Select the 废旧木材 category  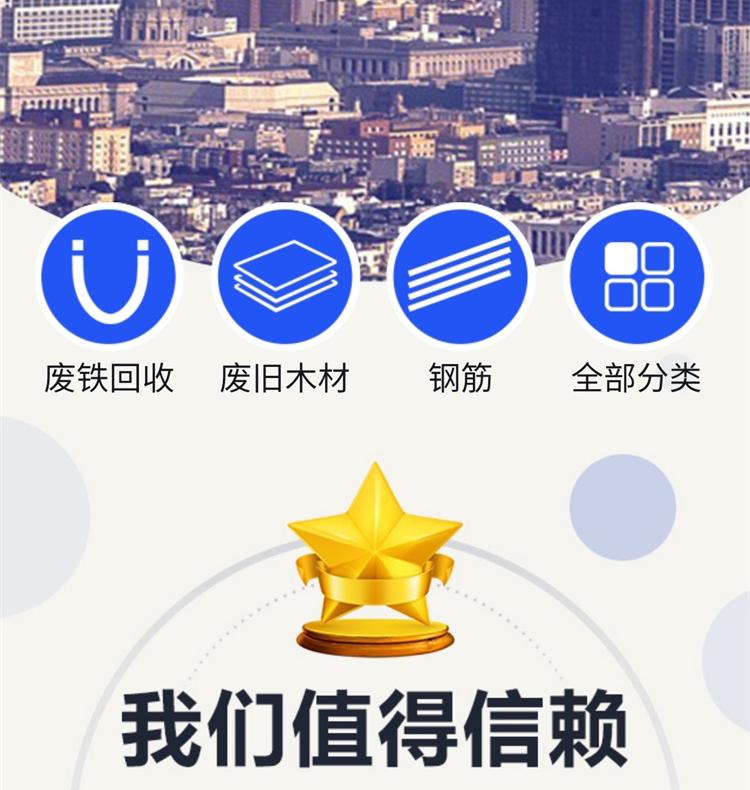[285, 277]
